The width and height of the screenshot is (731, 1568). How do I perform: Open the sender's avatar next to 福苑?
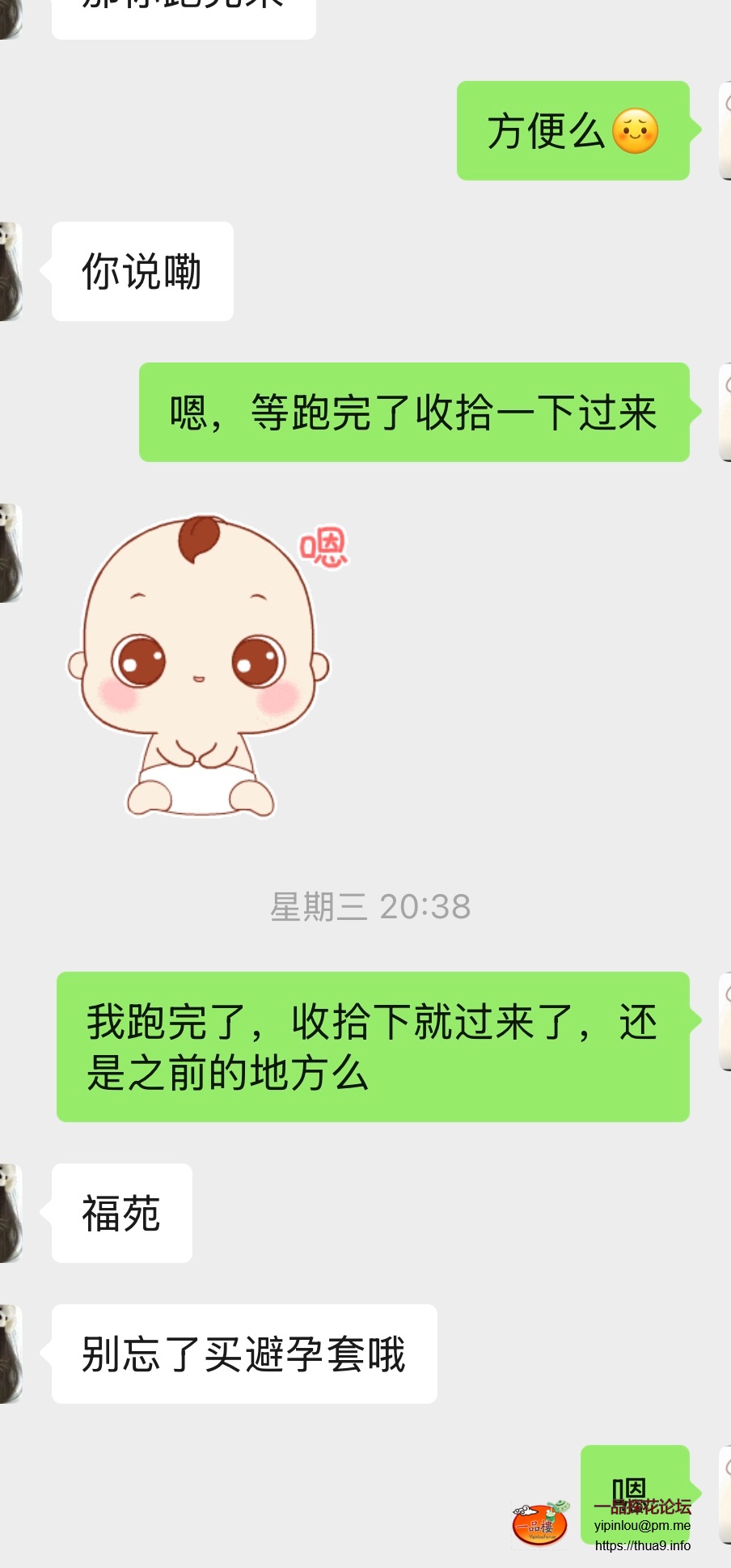pos(10,1213)
